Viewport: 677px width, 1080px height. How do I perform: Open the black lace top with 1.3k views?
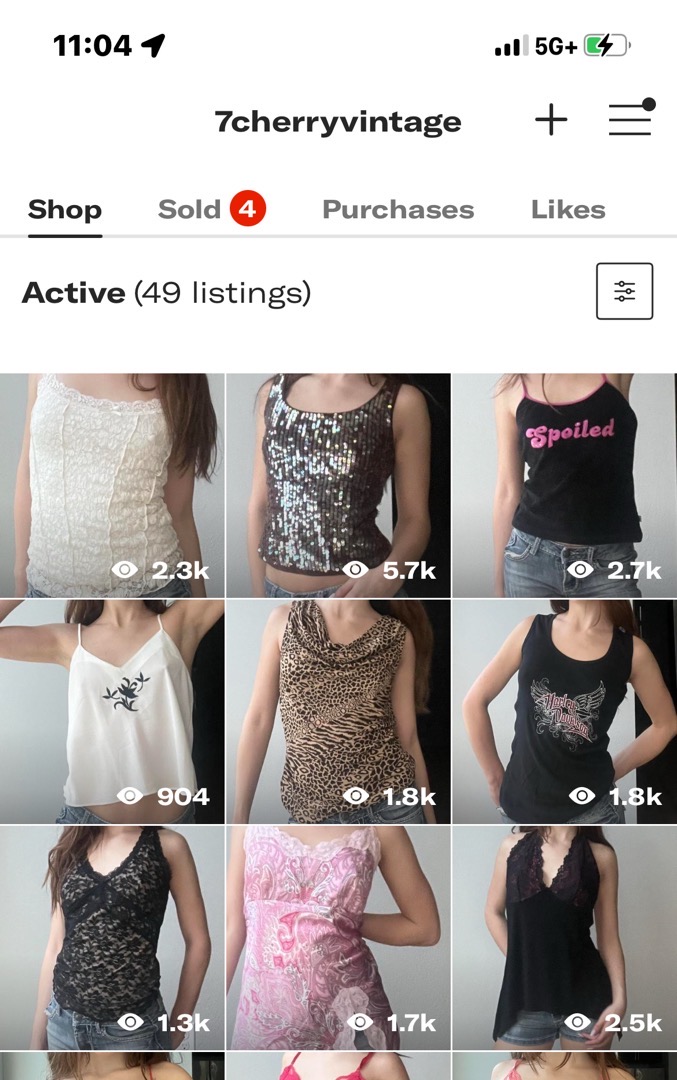tap(112, 937)
